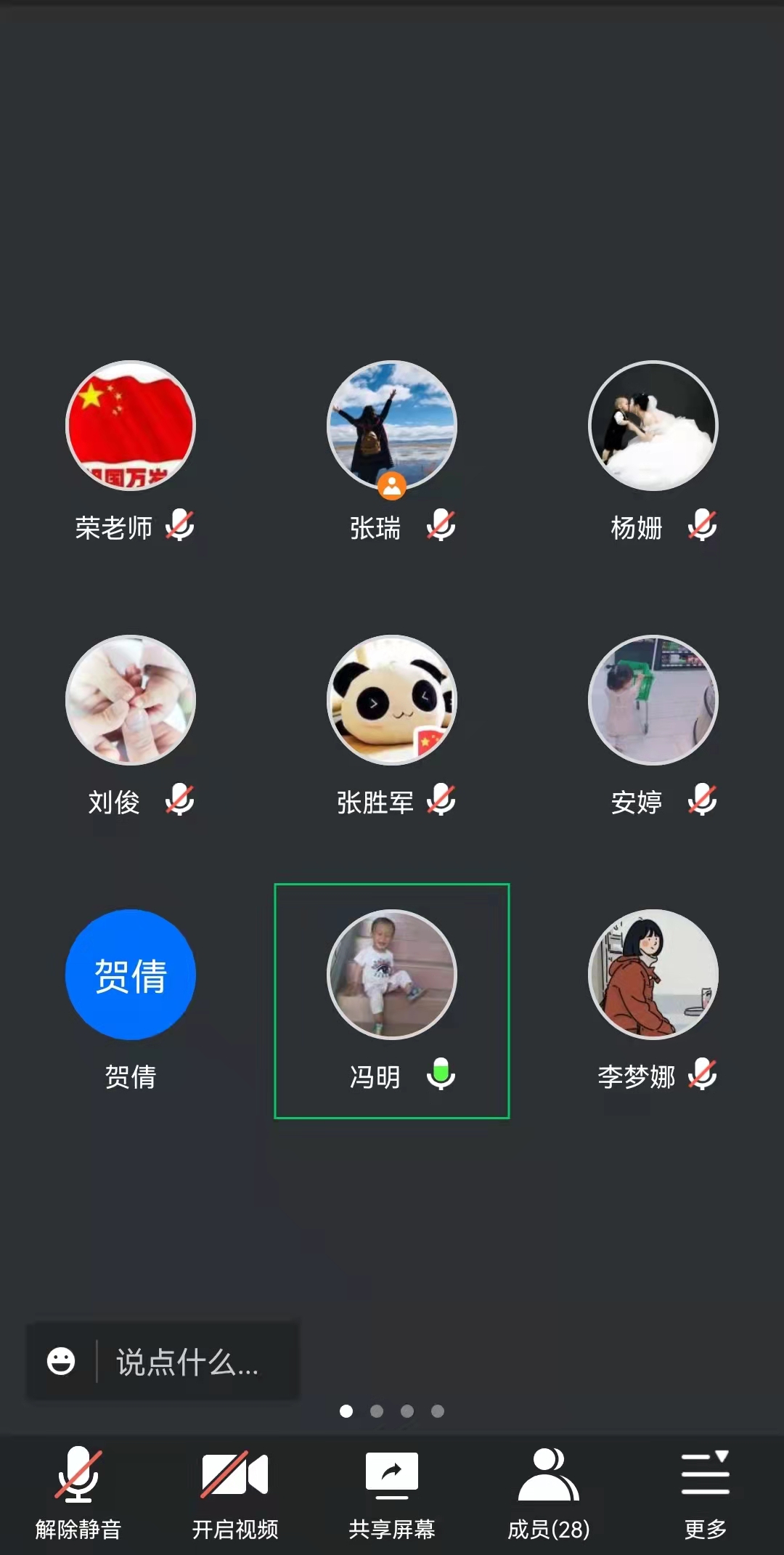The width and height of the screenshot is (784, 1555).
Task: Select participant 张瑞
Action: click(x=392, y=426)
